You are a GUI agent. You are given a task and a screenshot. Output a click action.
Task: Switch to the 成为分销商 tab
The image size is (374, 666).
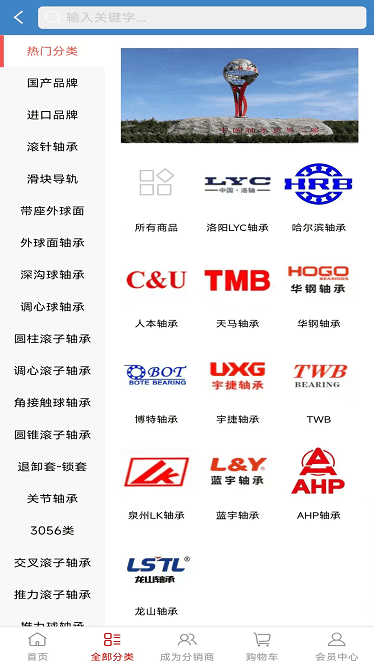pyautogui.click(x=187, y=646)
